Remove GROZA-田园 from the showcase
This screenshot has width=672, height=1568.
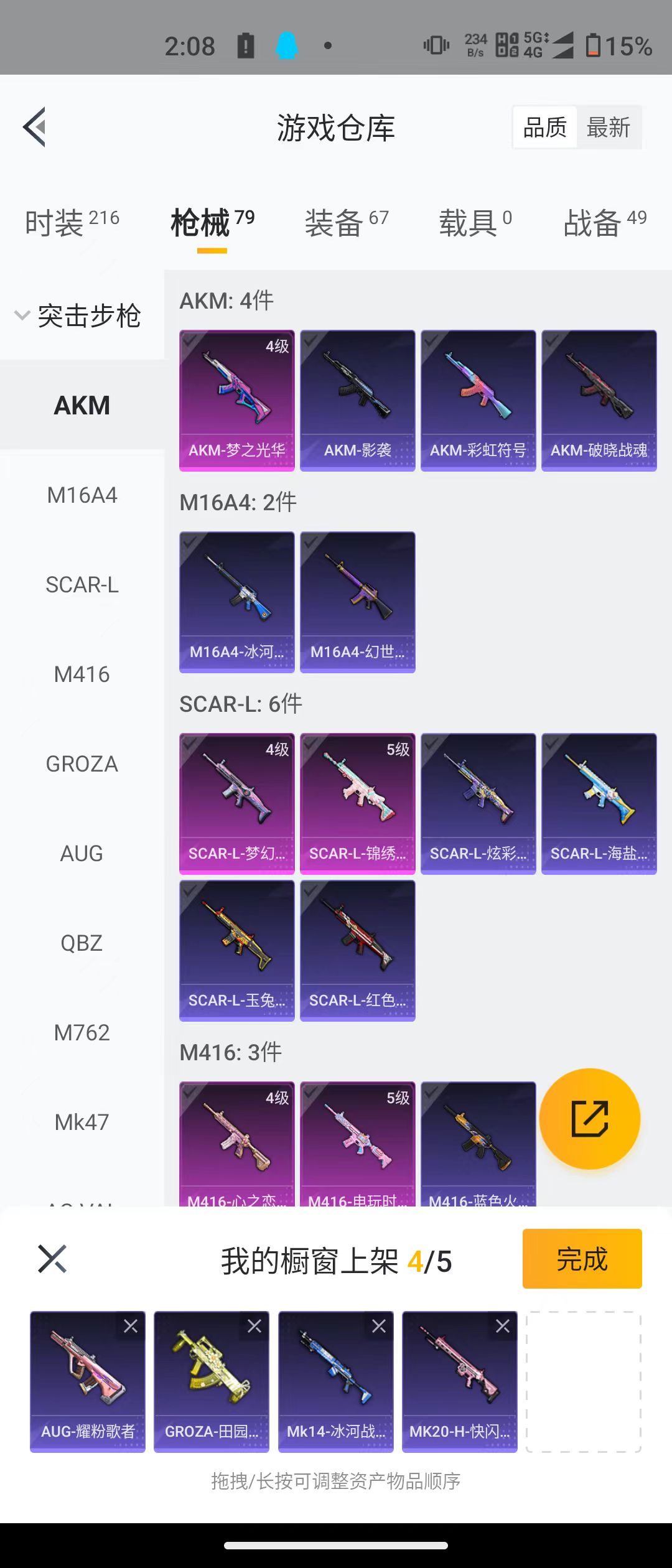(x=254, y=1327)
